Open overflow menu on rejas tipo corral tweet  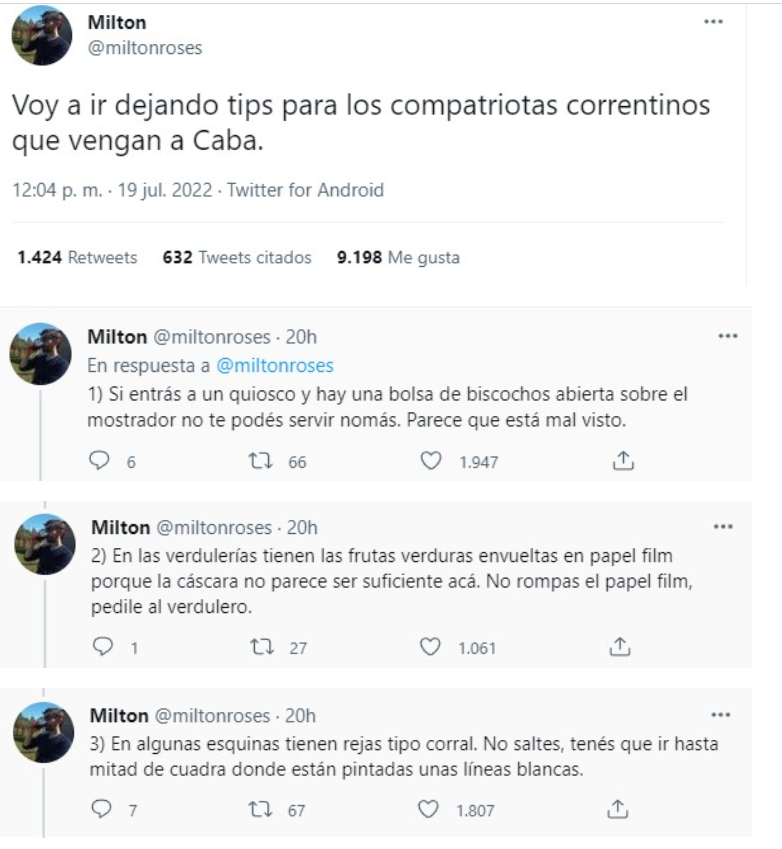(721, 715)
